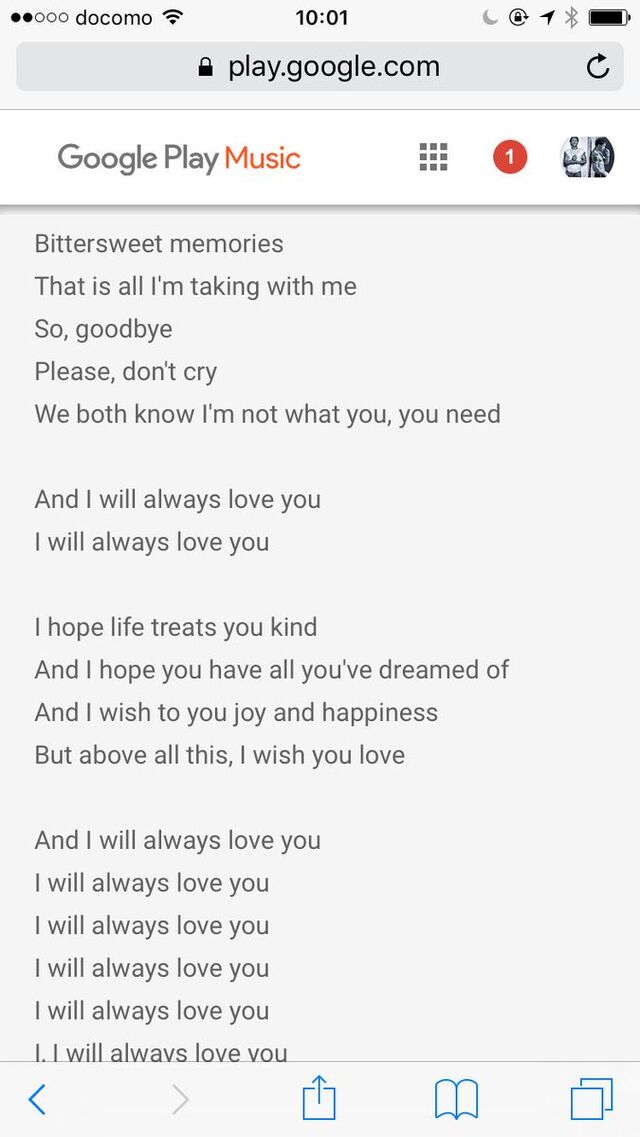The image size is (640, 1137).
Task: Open the Google Play Music home link
Action: (179, 158)
